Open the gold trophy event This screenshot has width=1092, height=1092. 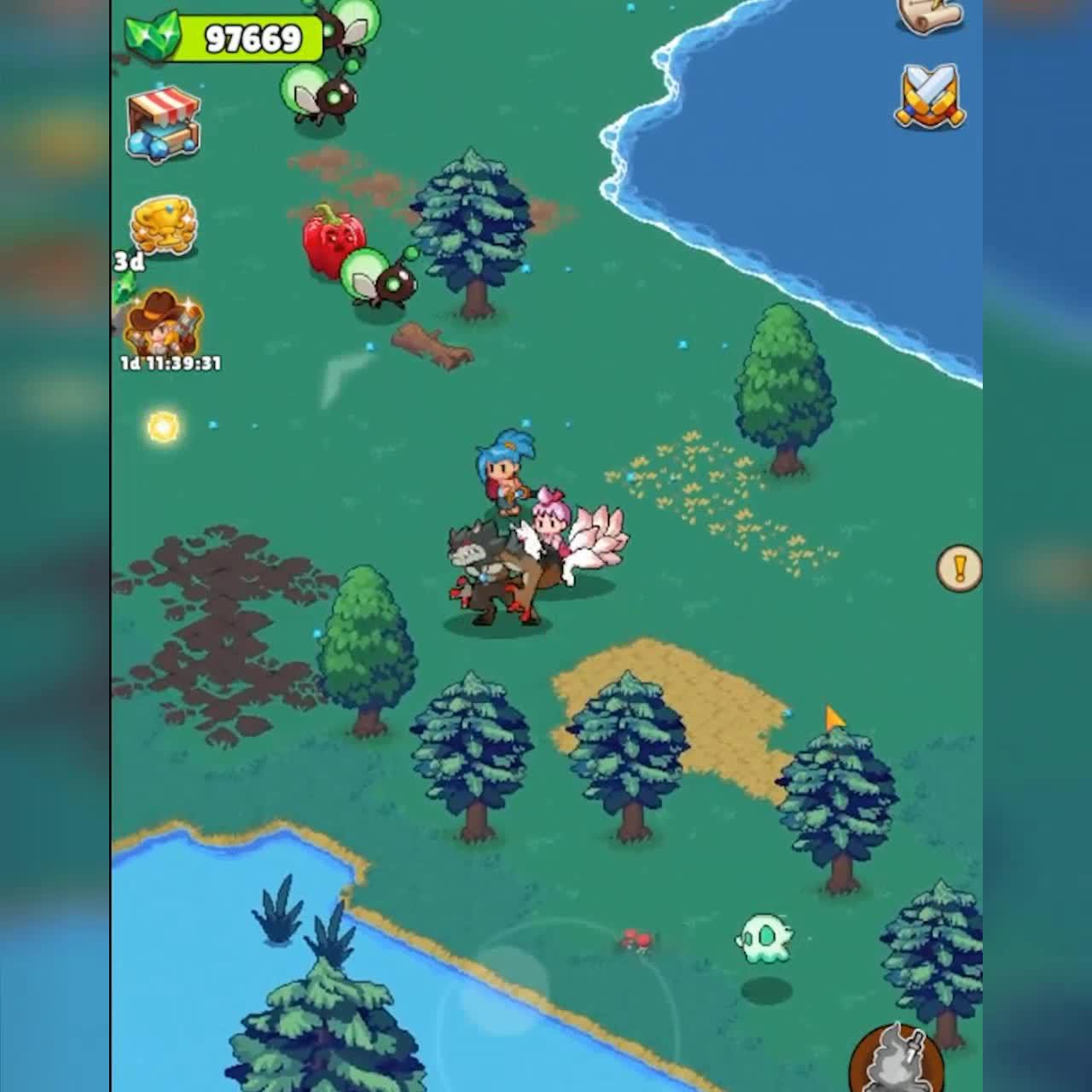(164, 224)
